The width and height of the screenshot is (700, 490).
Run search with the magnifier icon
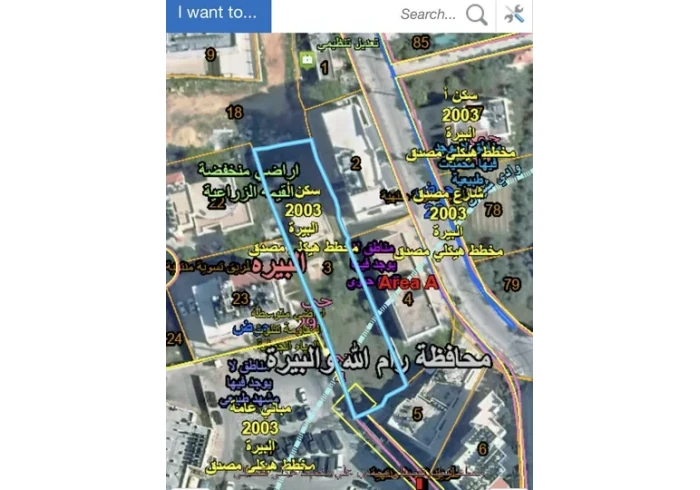coord(477,15)
